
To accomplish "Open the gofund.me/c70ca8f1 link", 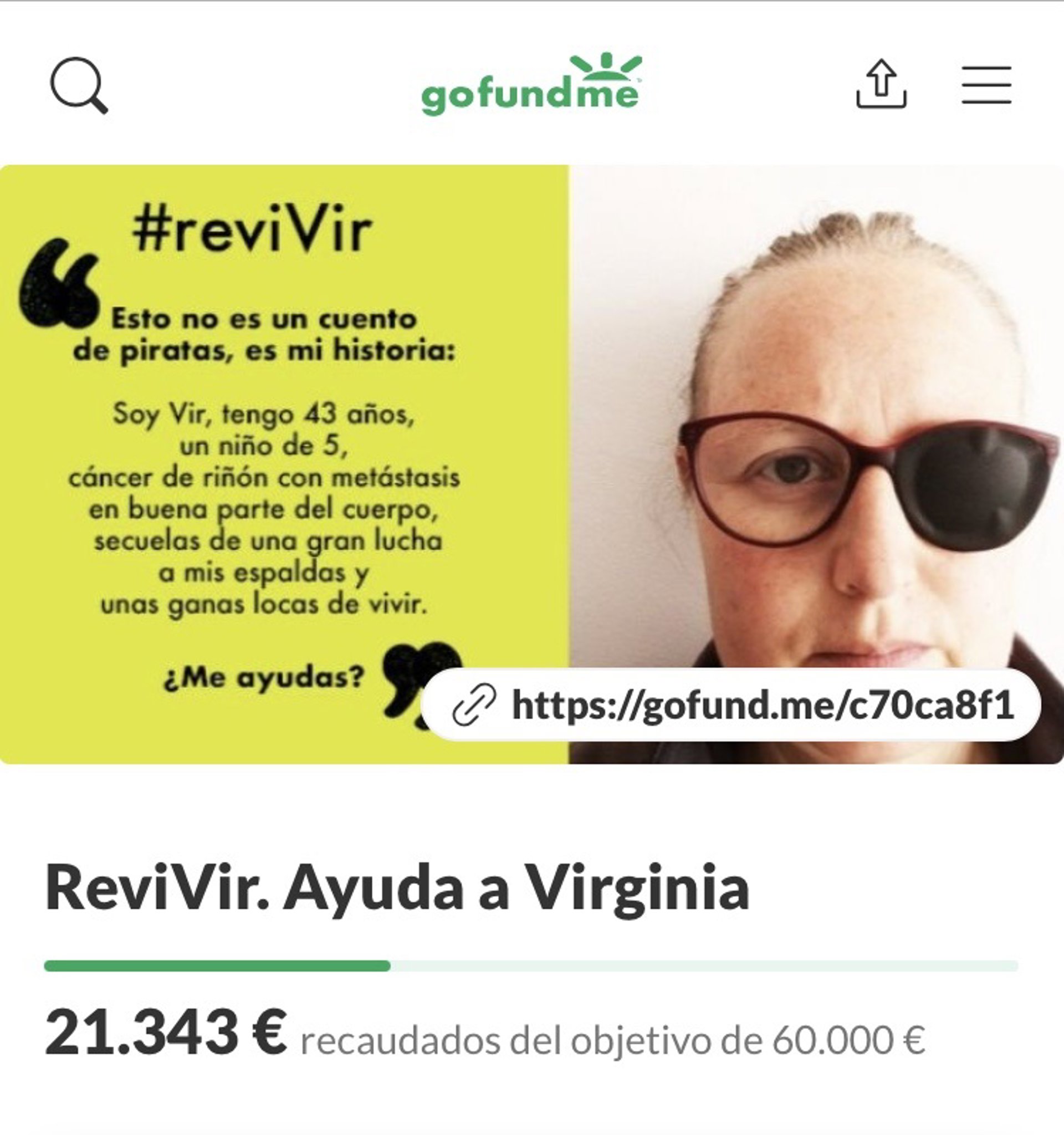I will [x=730, y=705].
